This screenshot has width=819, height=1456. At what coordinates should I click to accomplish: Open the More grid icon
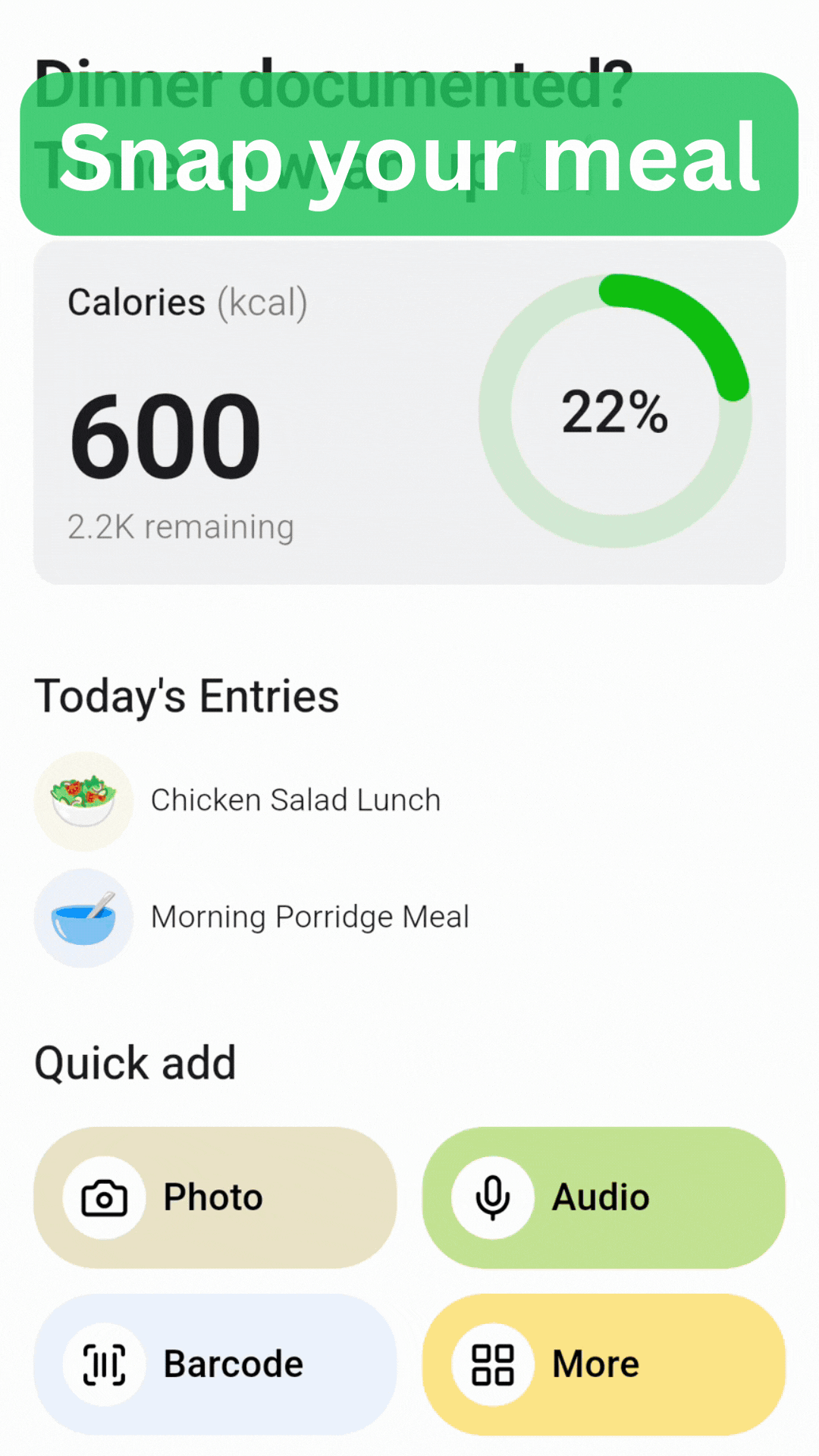pos(491,1363)
